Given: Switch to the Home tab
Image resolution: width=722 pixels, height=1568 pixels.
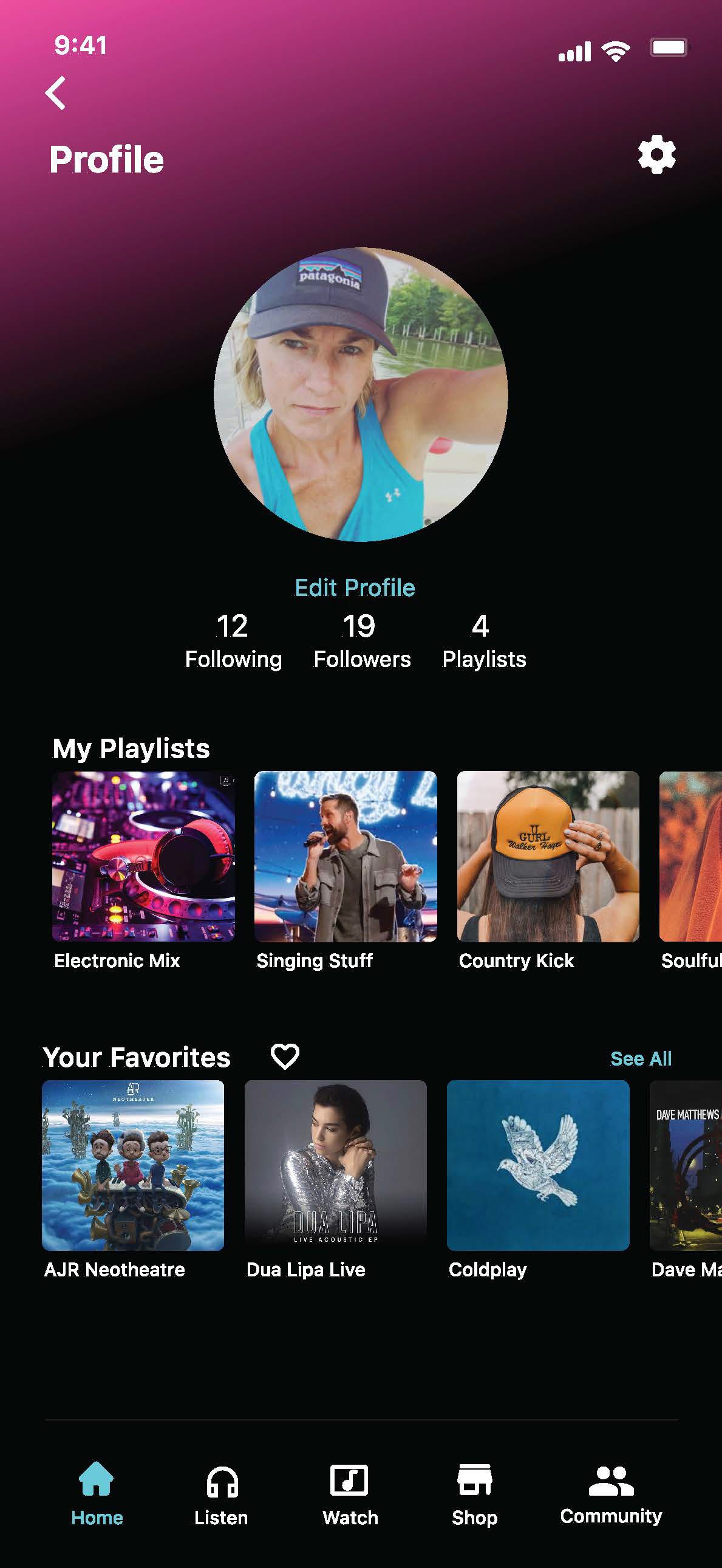Looking at the screenshot, I should click(97, 1494).
